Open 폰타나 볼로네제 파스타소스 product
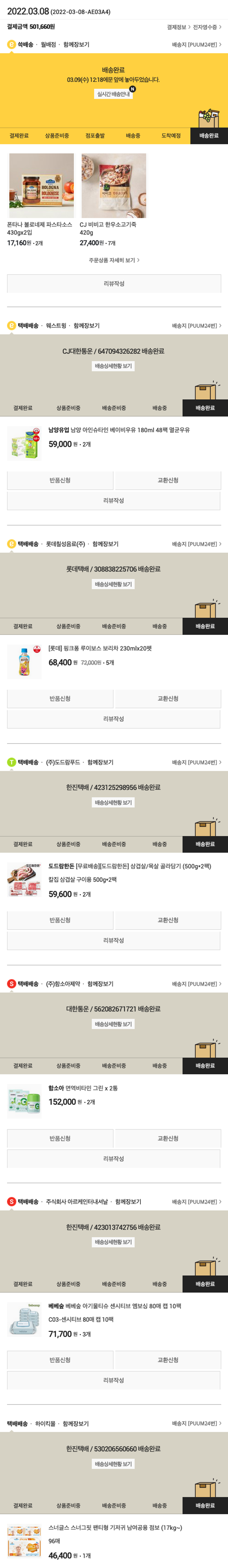This screenshot has width=228, height=1568. 41,186
